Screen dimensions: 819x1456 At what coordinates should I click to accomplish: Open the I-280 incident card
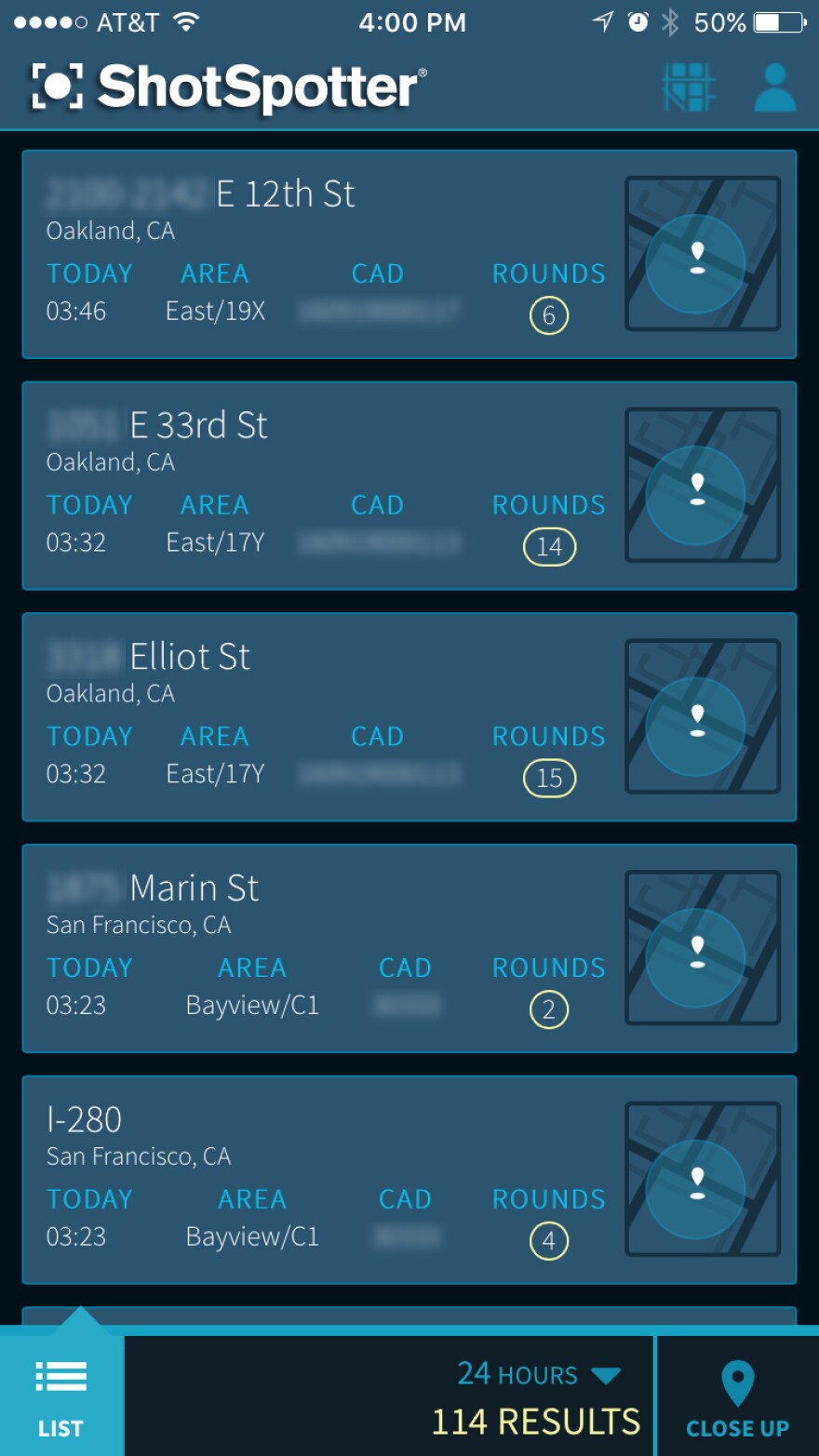(x=409, y=1180)
